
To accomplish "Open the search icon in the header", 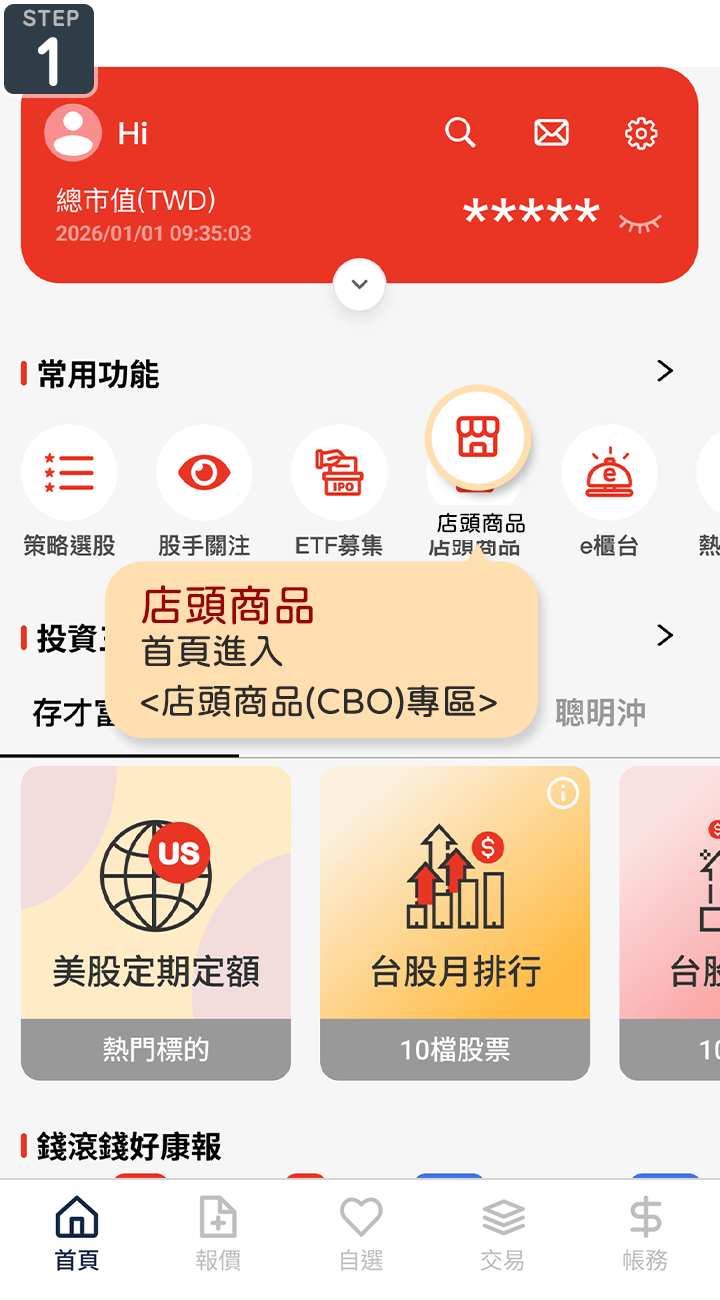I will click(460, 132).
